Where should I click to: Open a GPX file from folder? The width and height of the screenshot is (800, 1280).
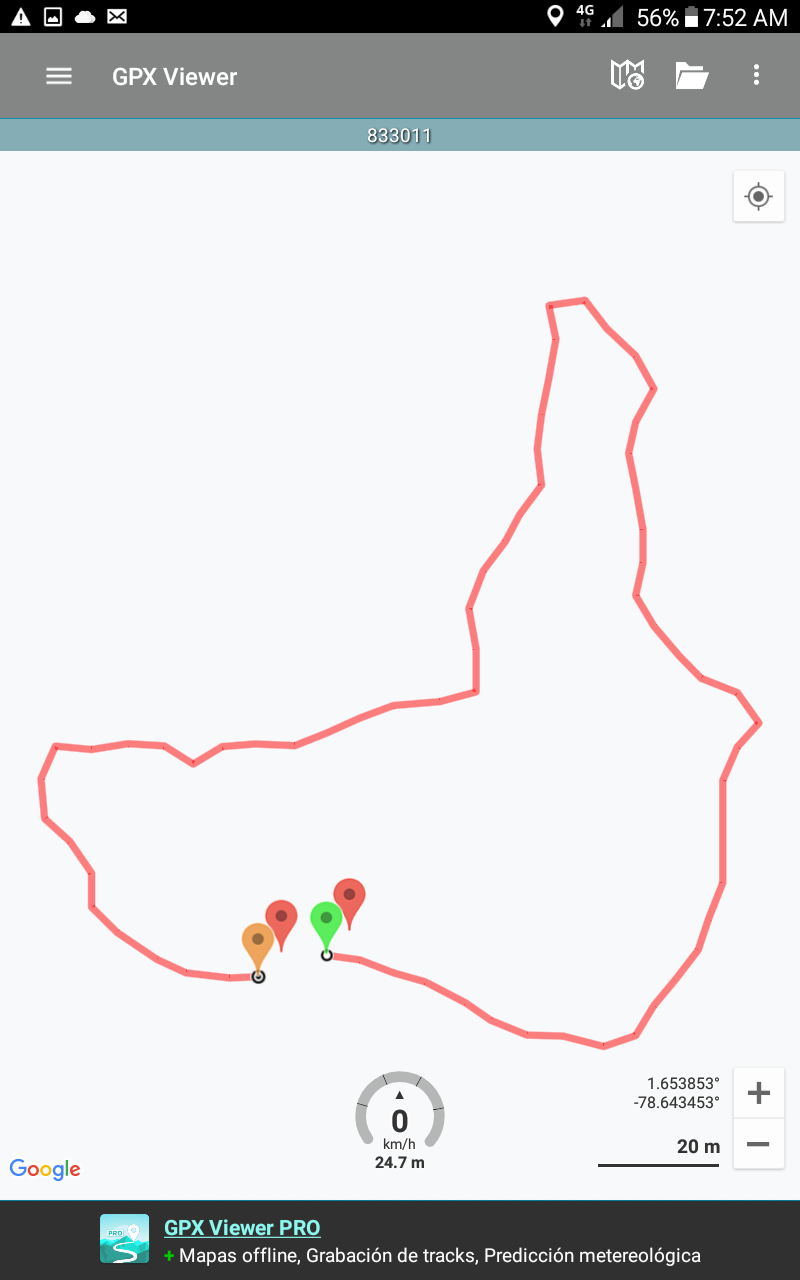[691, 76]
